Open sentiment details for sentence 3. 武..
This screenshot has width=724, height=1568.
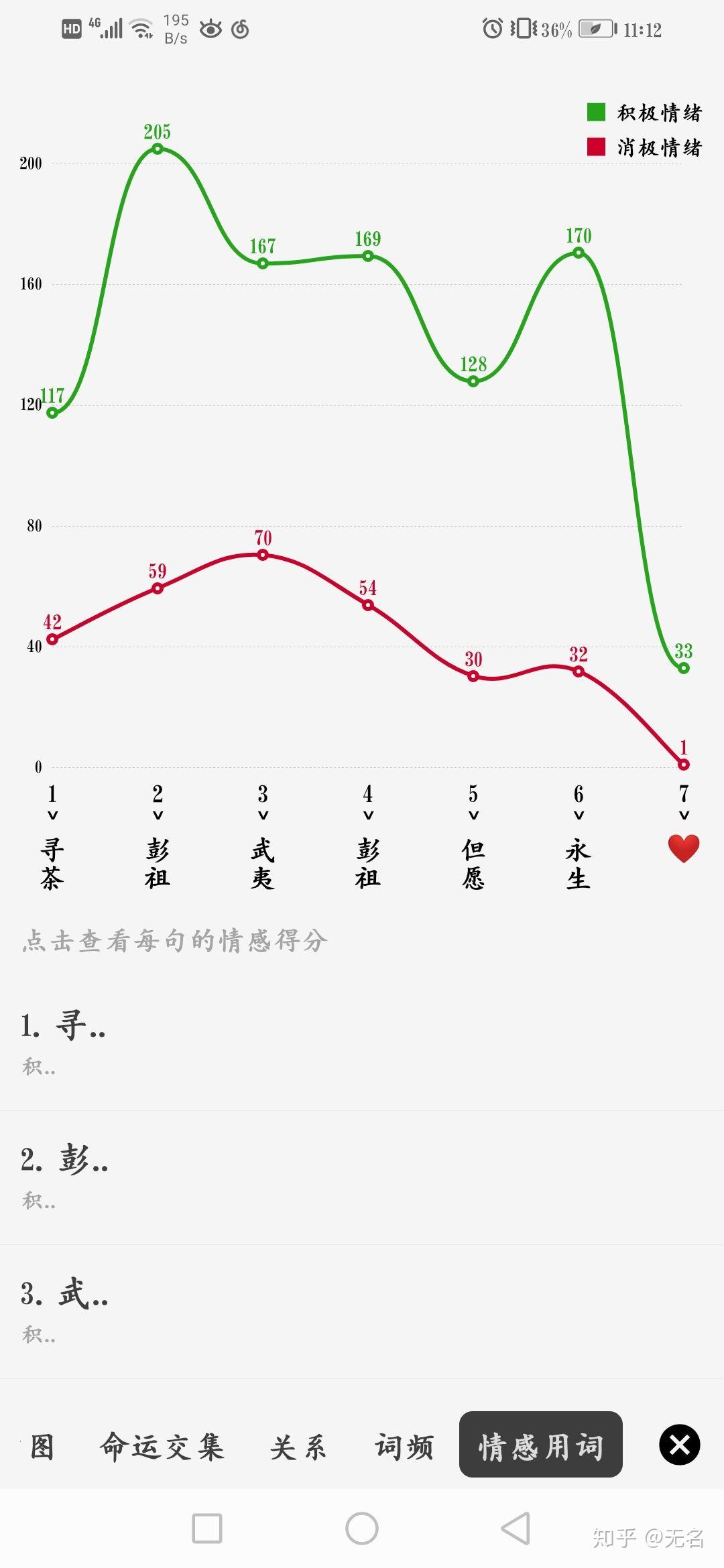click(x=362, y=1311)
